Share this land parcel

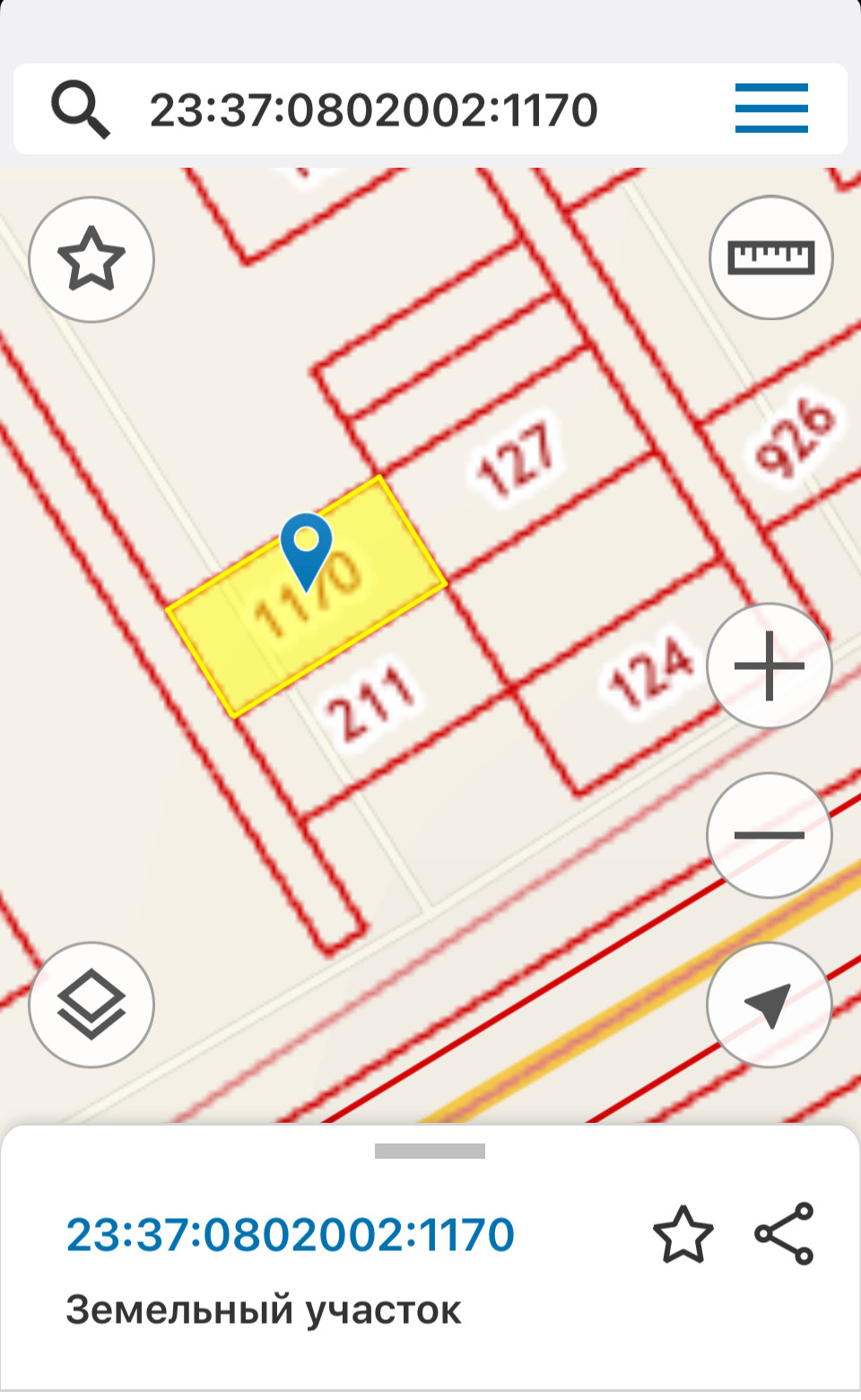tap(785, 1234)
